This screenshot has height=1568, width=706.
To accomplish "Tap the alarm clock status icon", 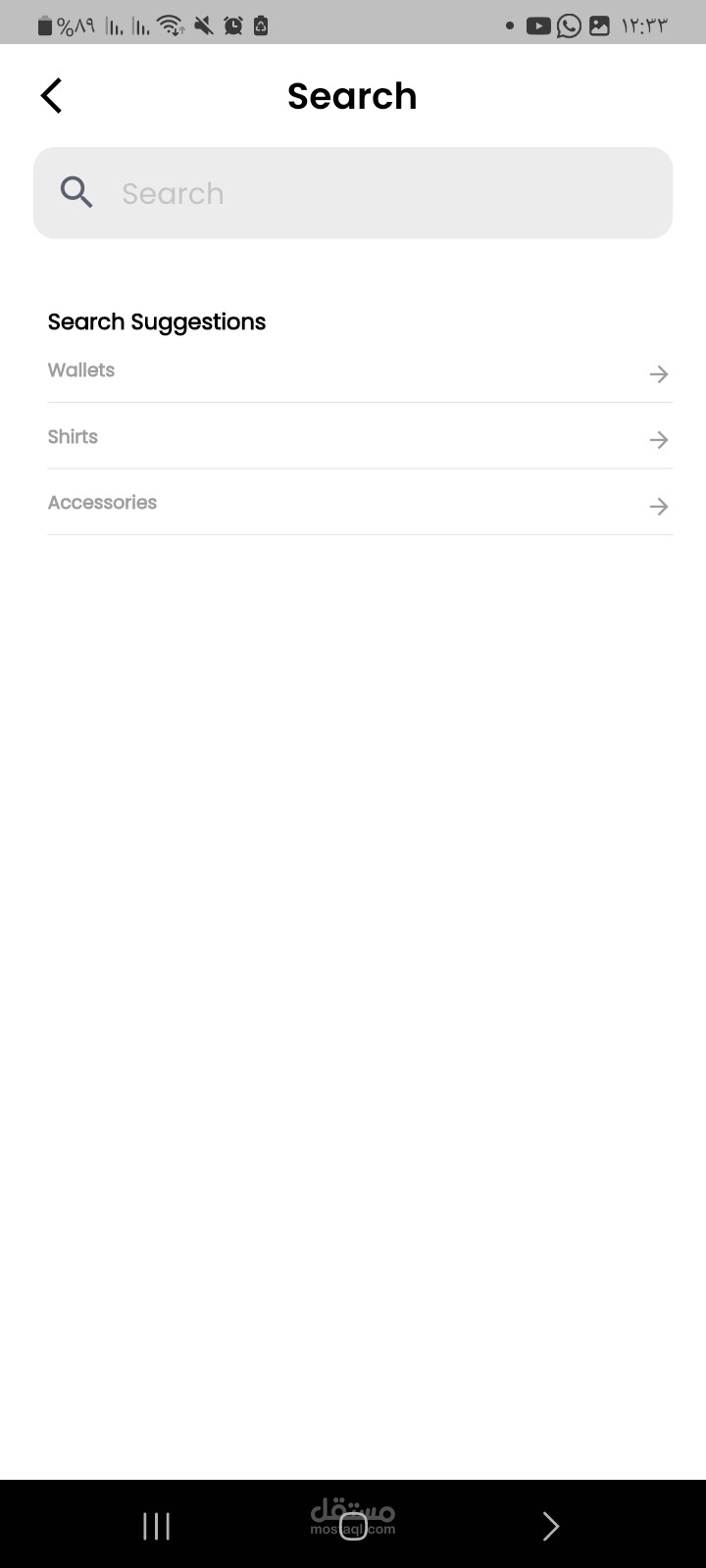I will (x=233, y=25).
